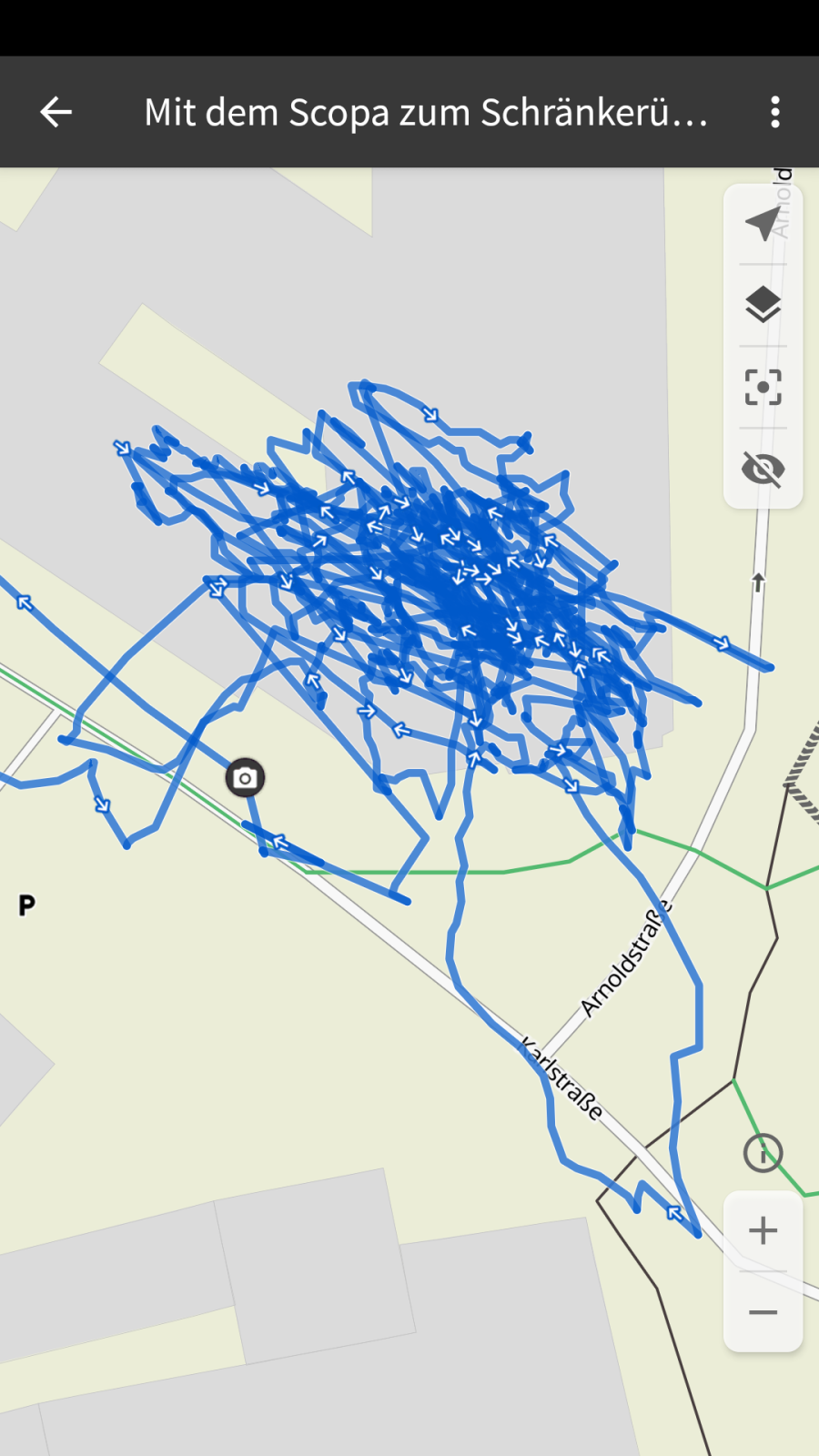819x1456 pixels.
Task: Center map on my location
Action: click(x=763, y=224)
